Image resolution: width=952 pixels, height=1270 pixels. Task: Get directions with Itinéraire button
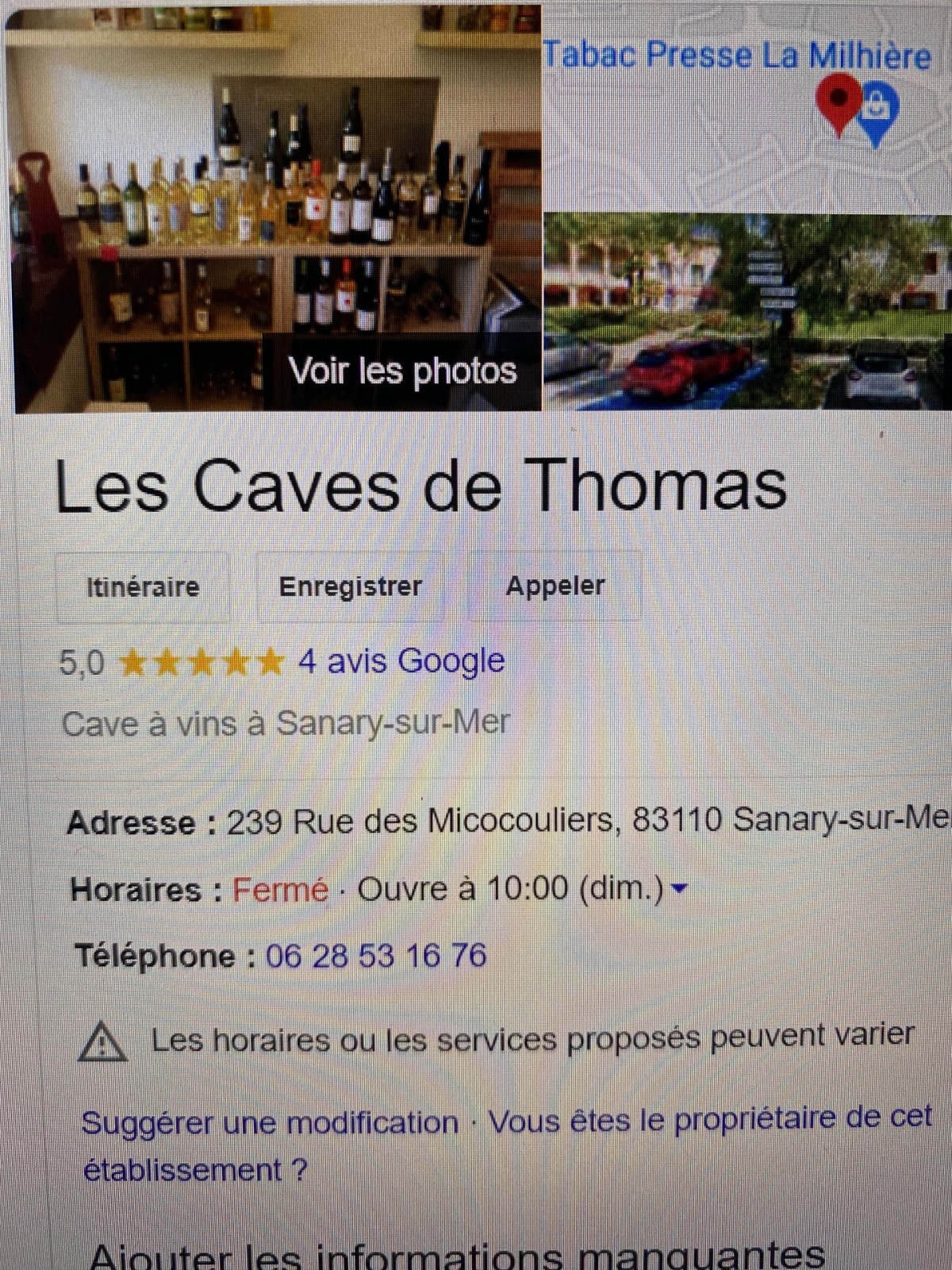(x=143, y=587)
